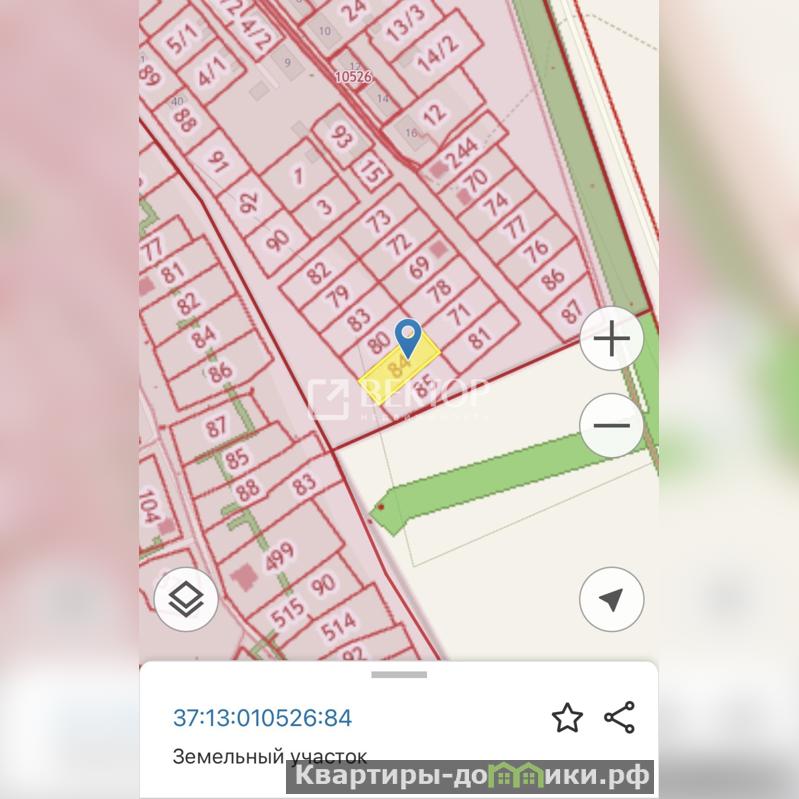Share the selected land parcel

620,717
